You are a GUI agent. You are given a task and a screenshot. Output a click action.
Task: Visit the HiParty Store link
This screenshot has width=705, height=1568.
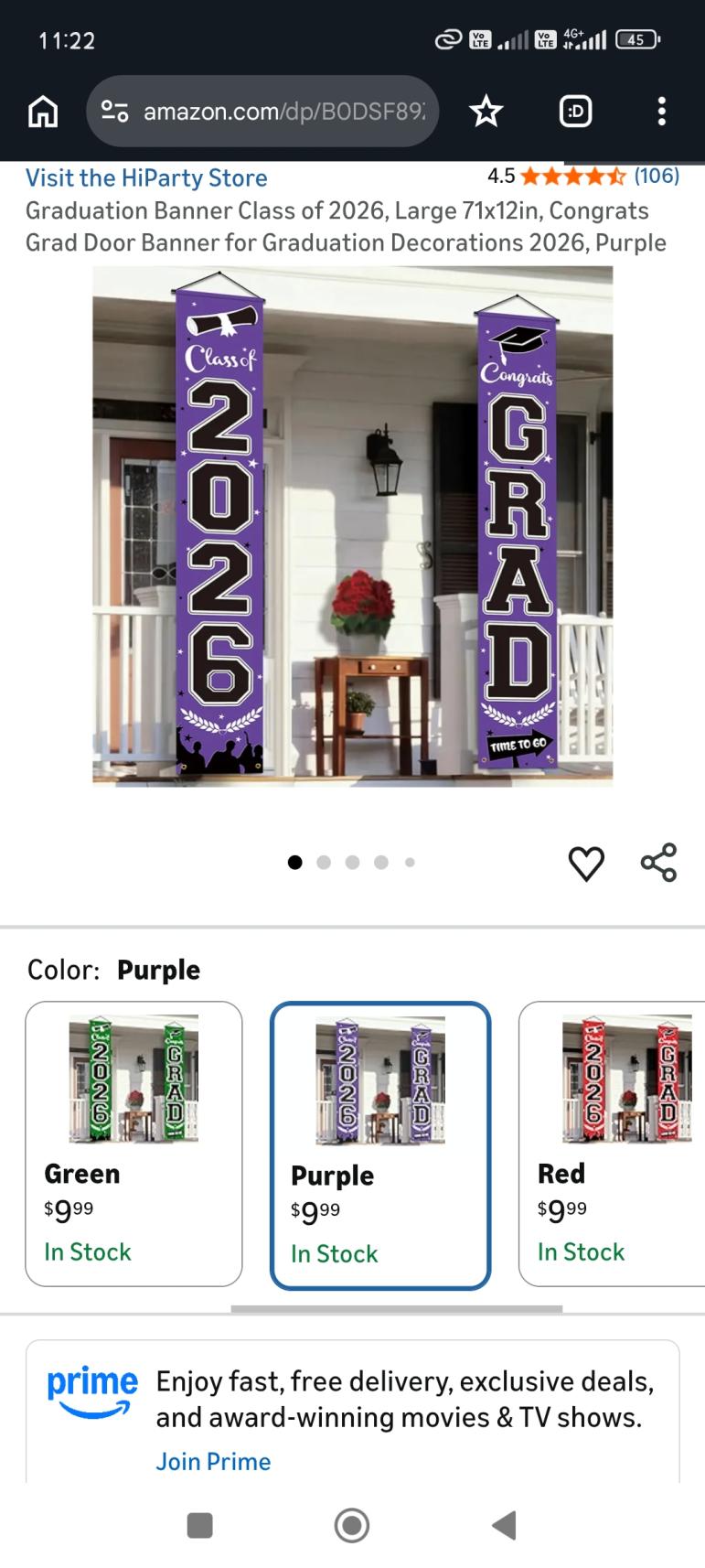(x=146, y=177)
